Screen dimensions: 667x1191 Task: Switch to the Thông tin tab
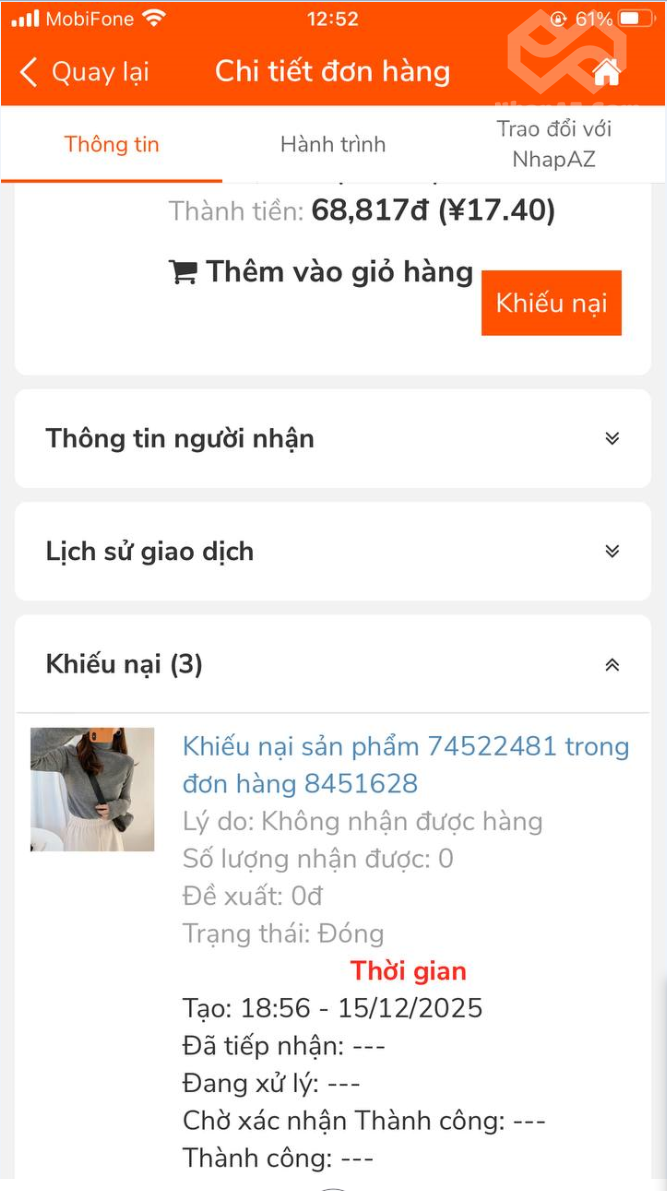click(111, 144)
